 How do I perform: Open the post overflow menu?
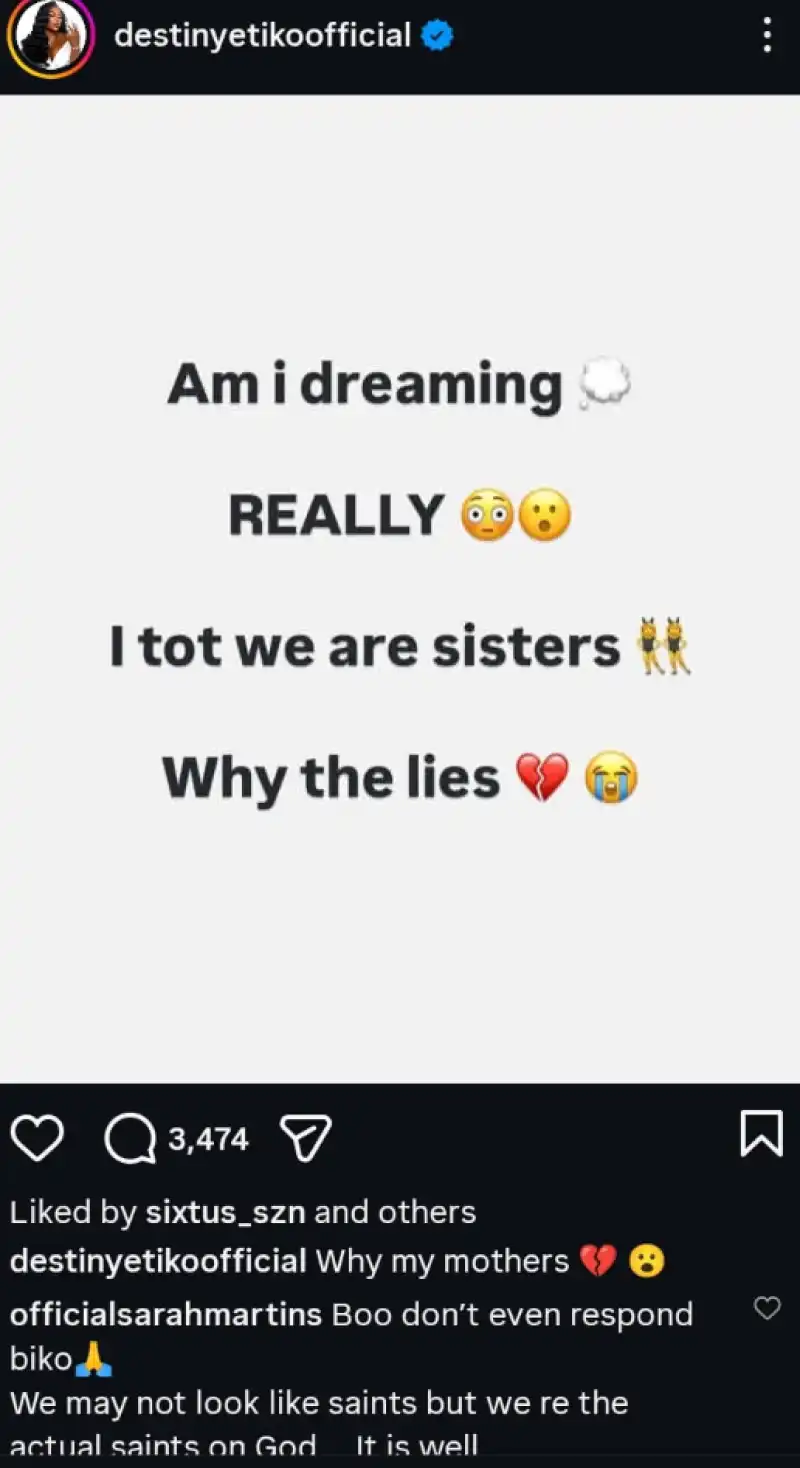766,36
